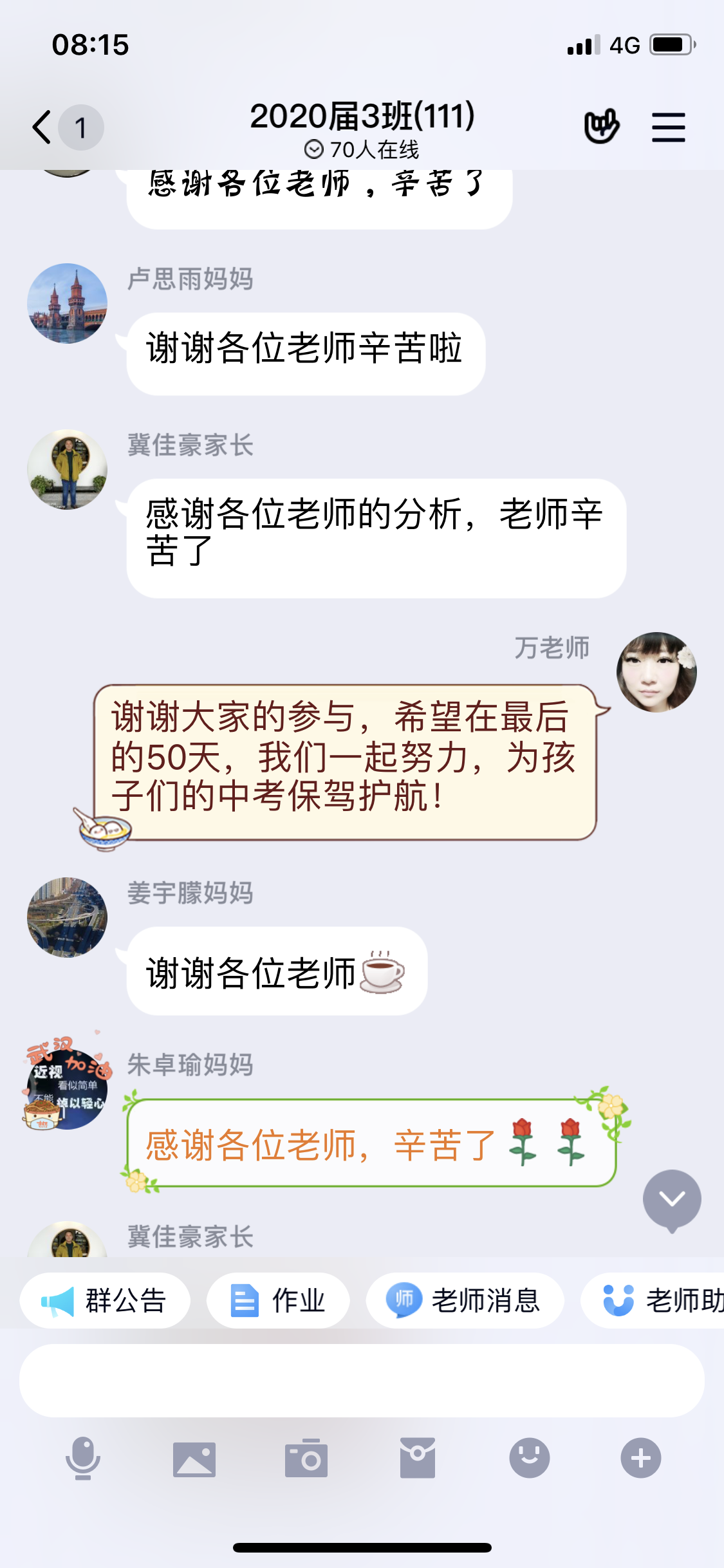
Task: Open photo gallery to send picture
Action: coord(194,1458)
